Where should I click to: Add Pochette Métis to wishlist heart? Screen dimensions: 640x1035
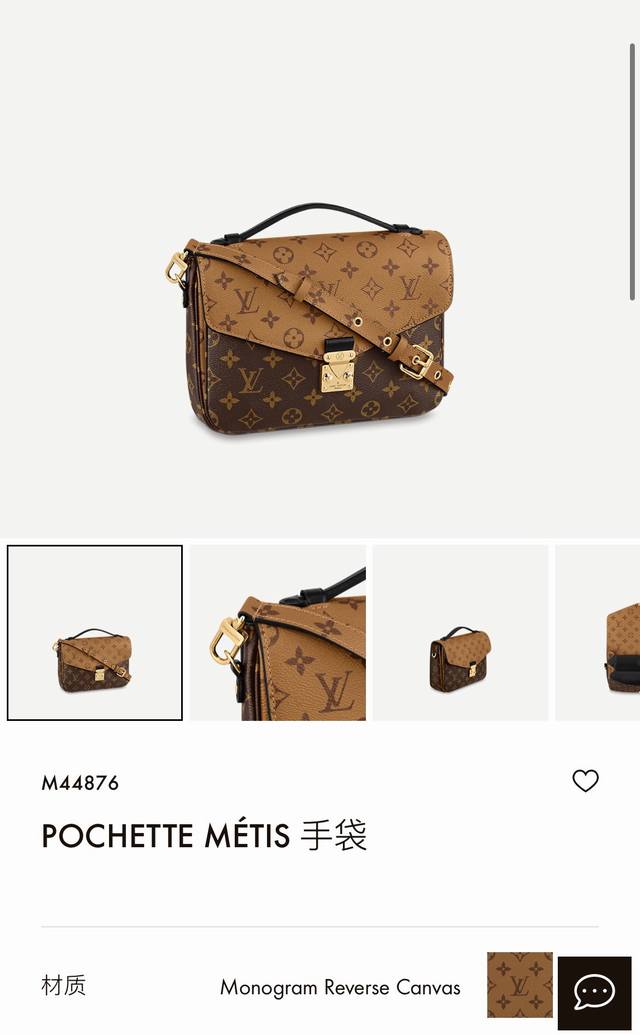[x=585, y=781]
